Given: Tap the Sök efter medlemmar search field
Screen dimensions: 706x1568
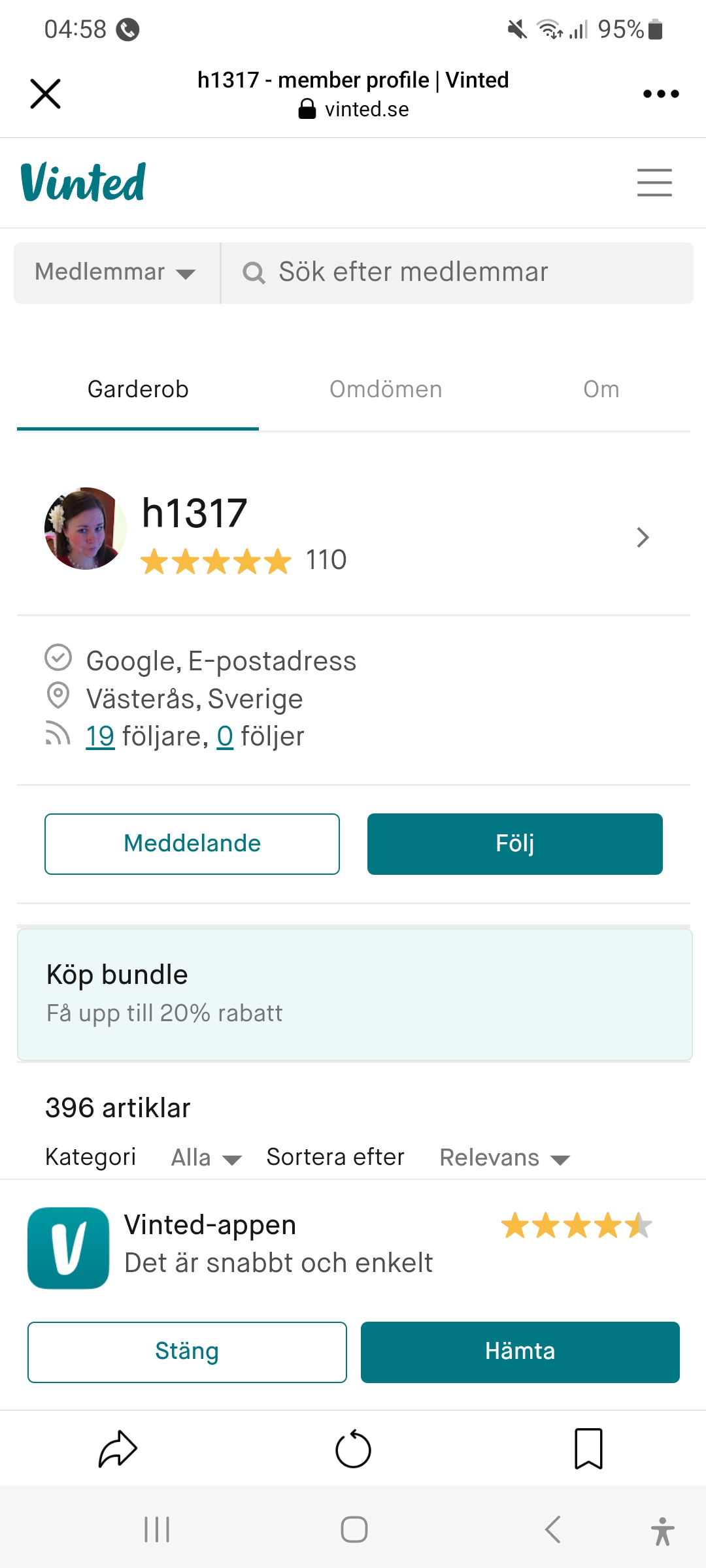Looking at the screenshot, I should (458, 272).
